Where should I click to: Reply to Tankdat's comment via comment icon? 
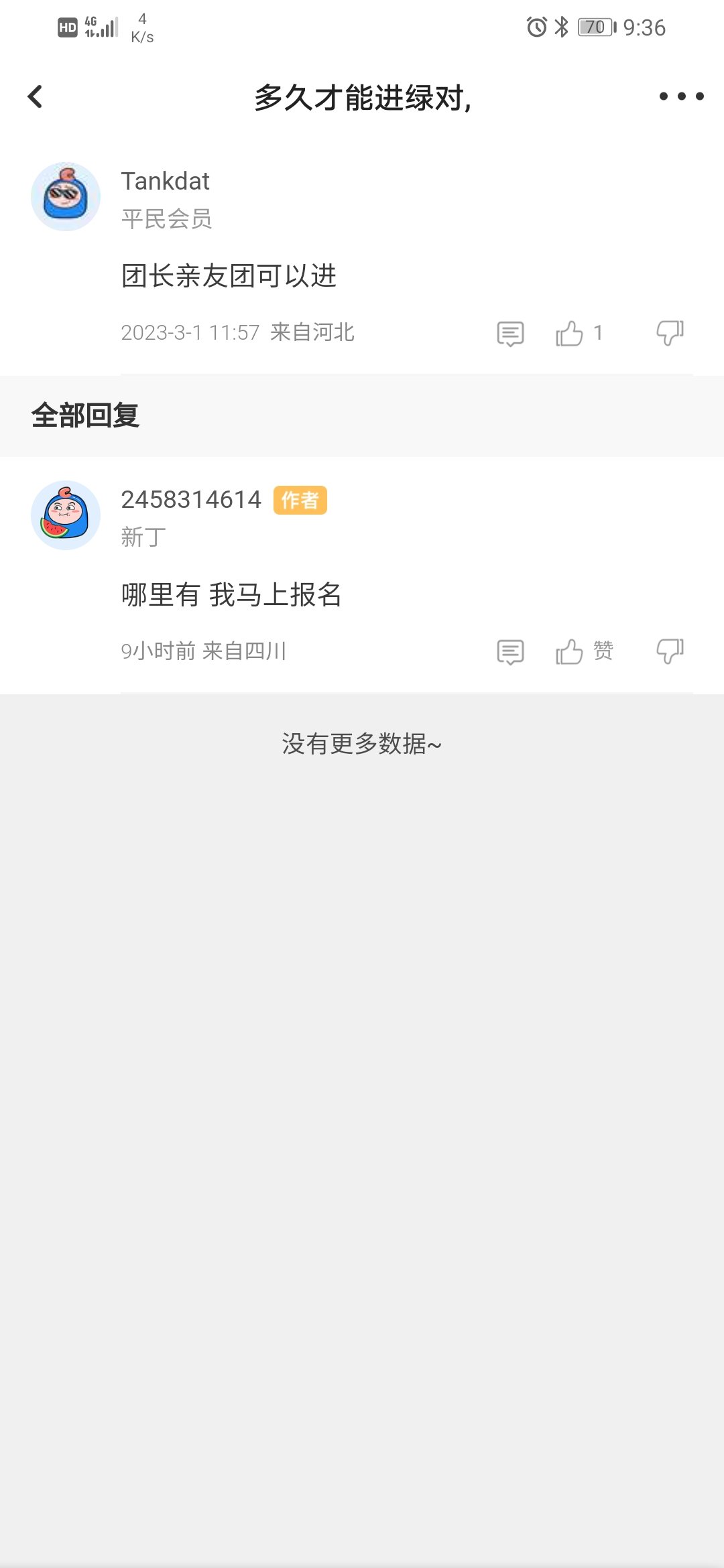pyautogui.click(x=510, y=333)
